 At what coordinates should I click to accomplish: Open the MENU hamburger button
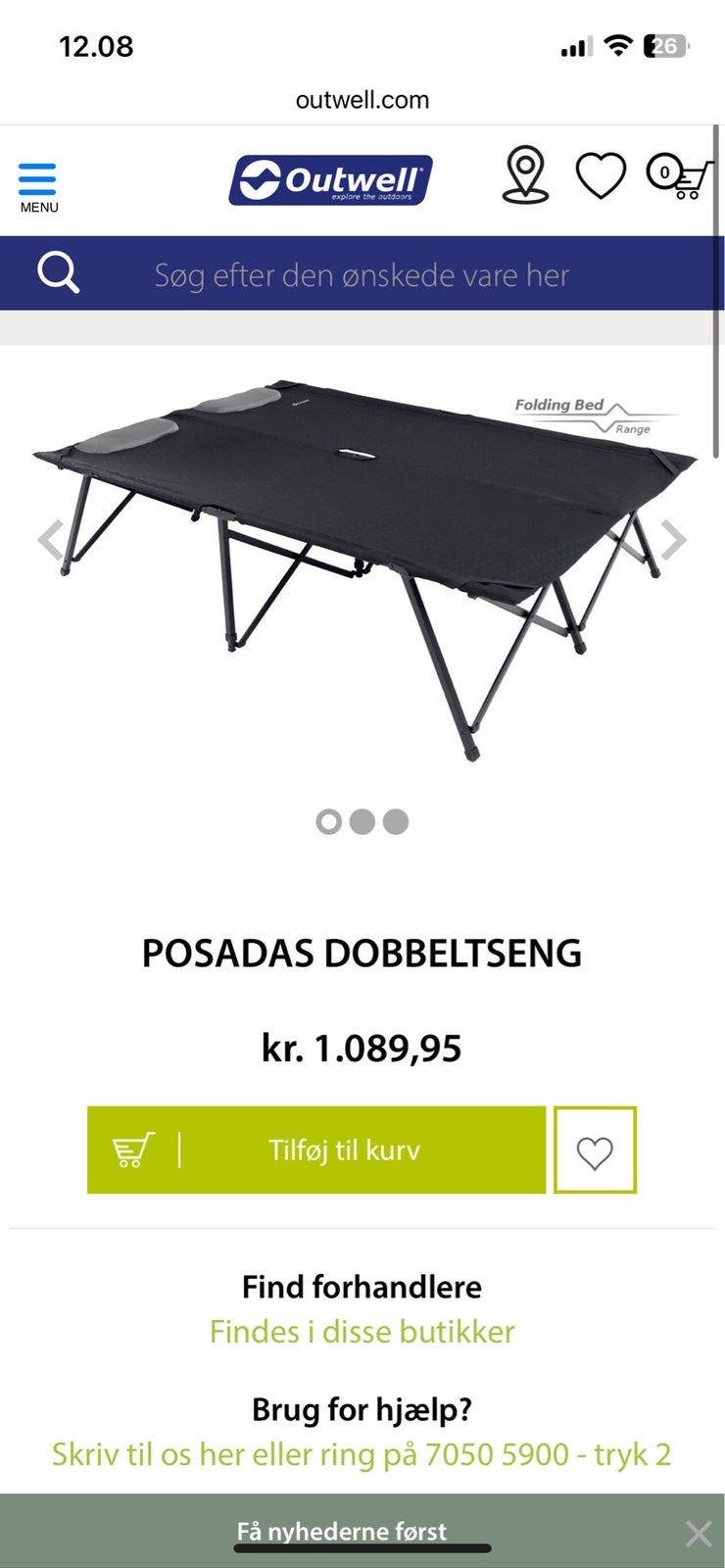38,186
